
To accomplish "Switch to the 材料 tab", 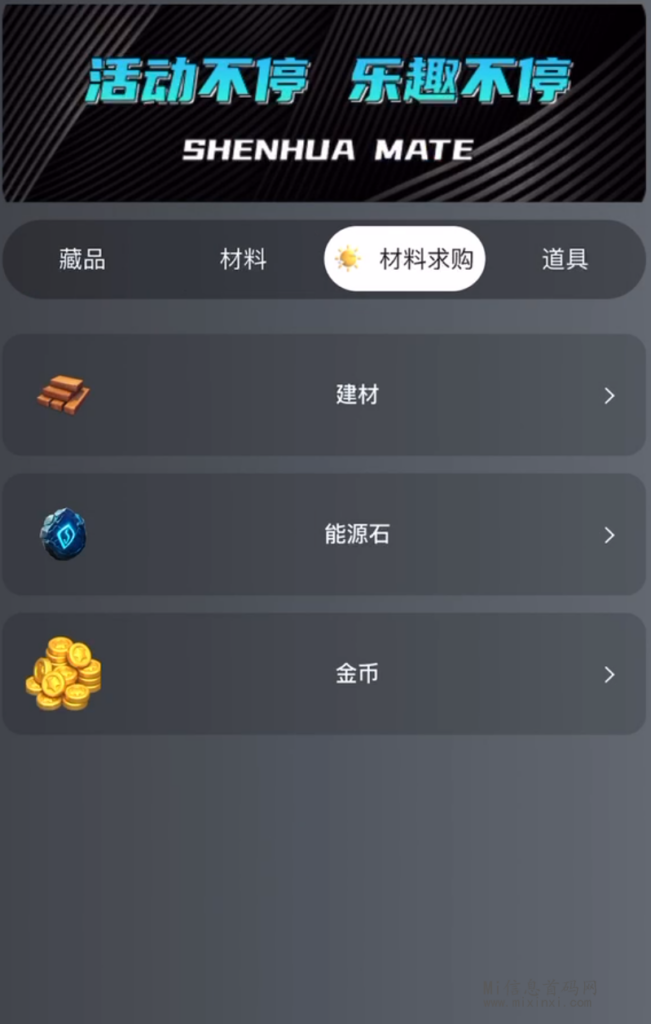I will [243, 260].
